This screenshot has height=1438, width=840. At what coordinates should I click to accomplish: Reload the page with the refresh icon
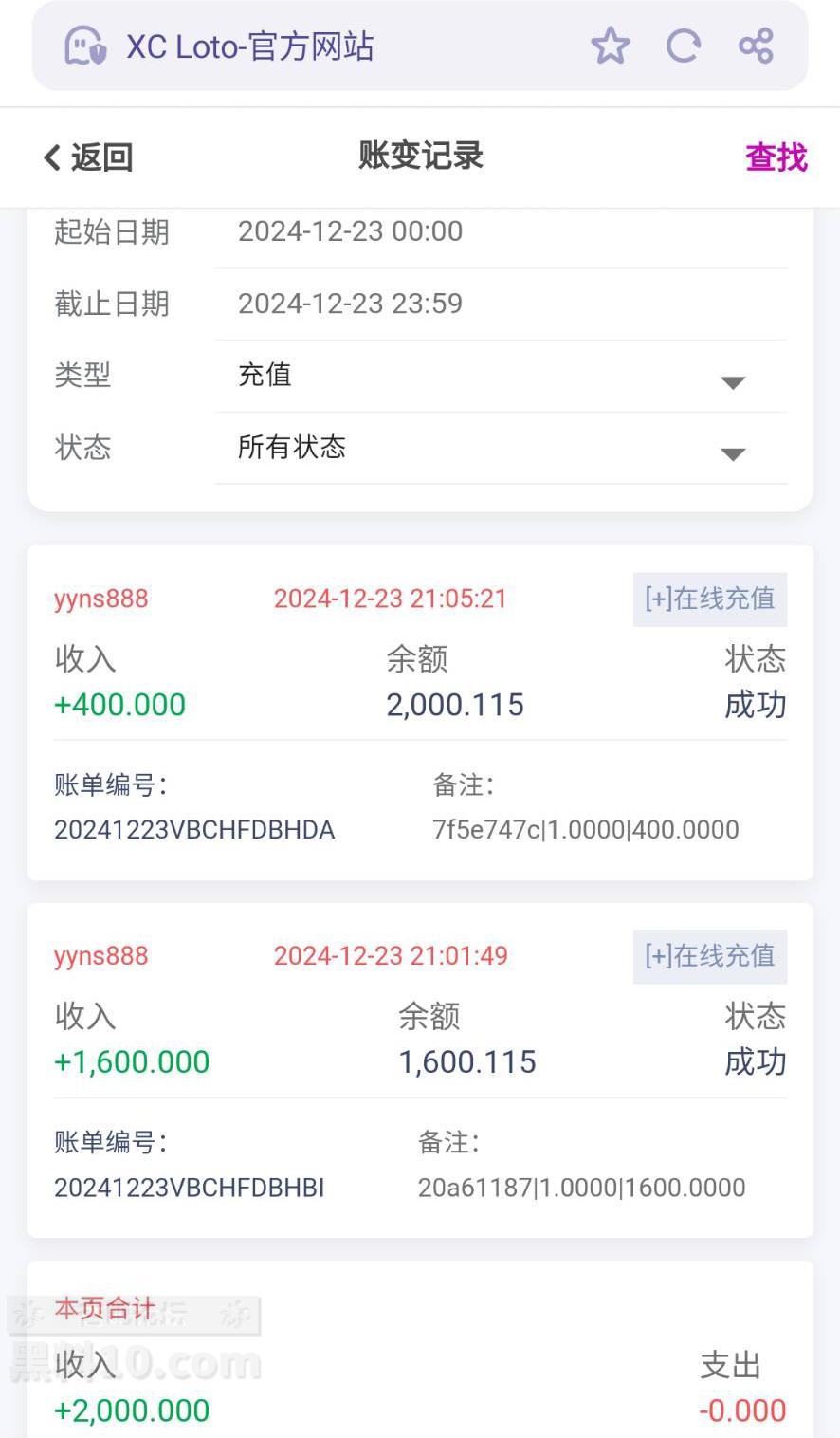tap(683, 46)
